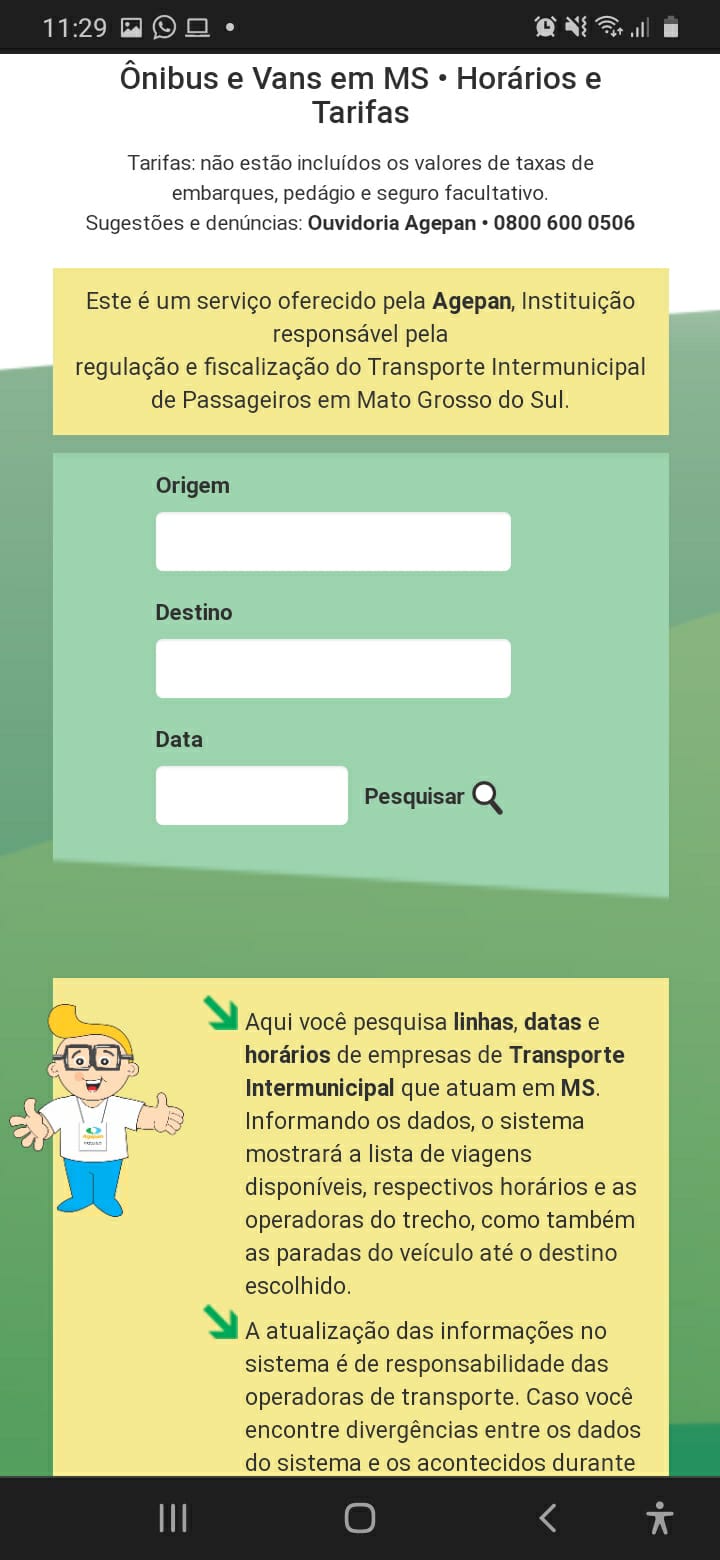Open the accessibility shortcut icon

[659, 1518]
